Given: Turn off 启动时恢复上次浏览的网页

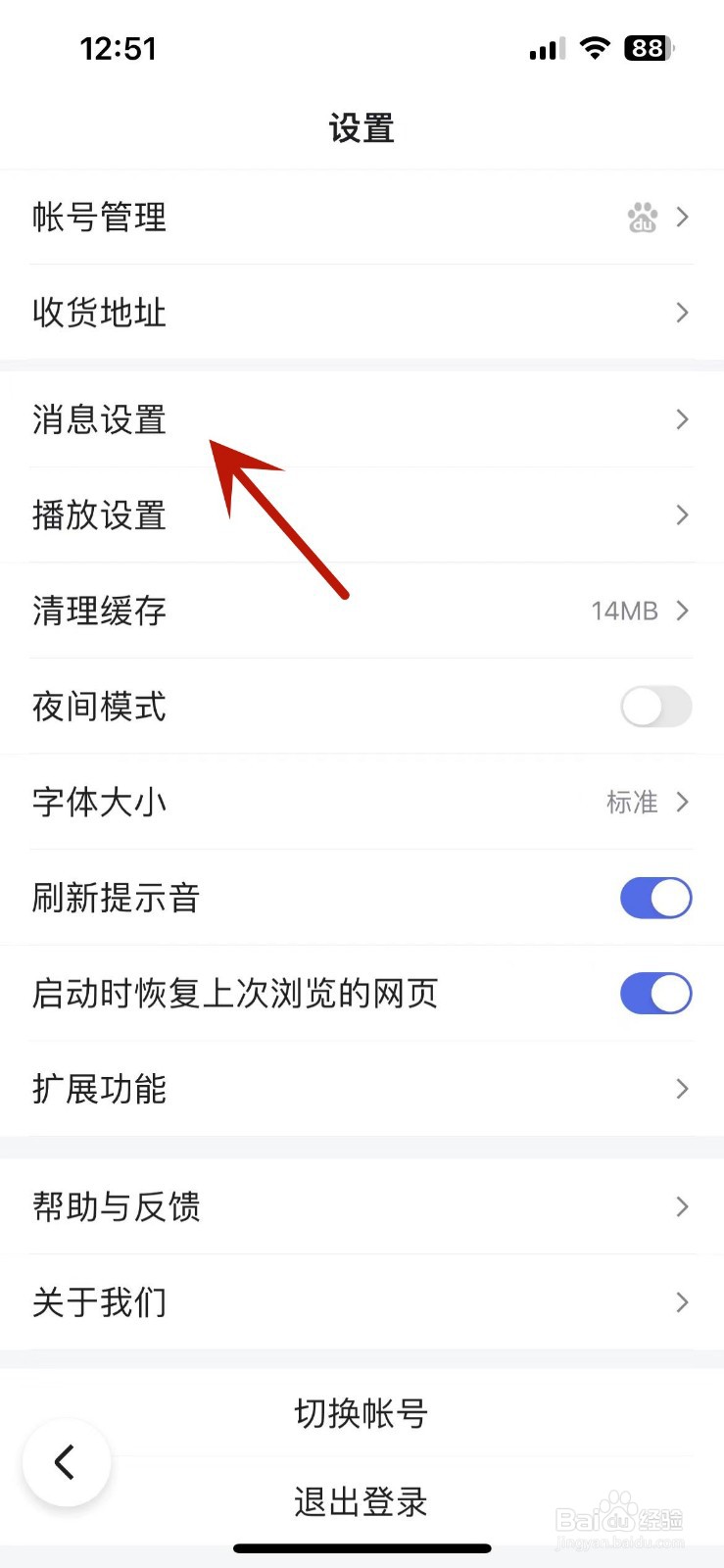Looking at the screenshot, I should (654, 993).
